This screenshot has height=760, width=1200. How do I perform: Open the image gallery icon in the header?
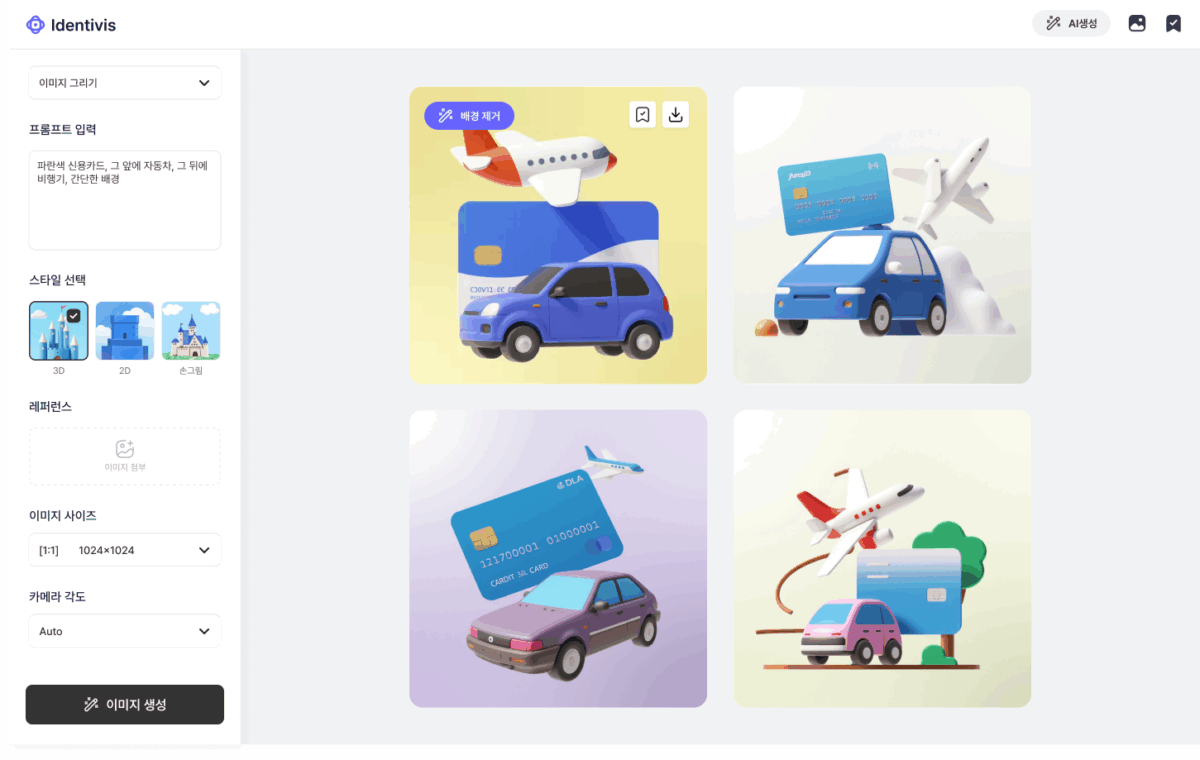pos(1137,23)
